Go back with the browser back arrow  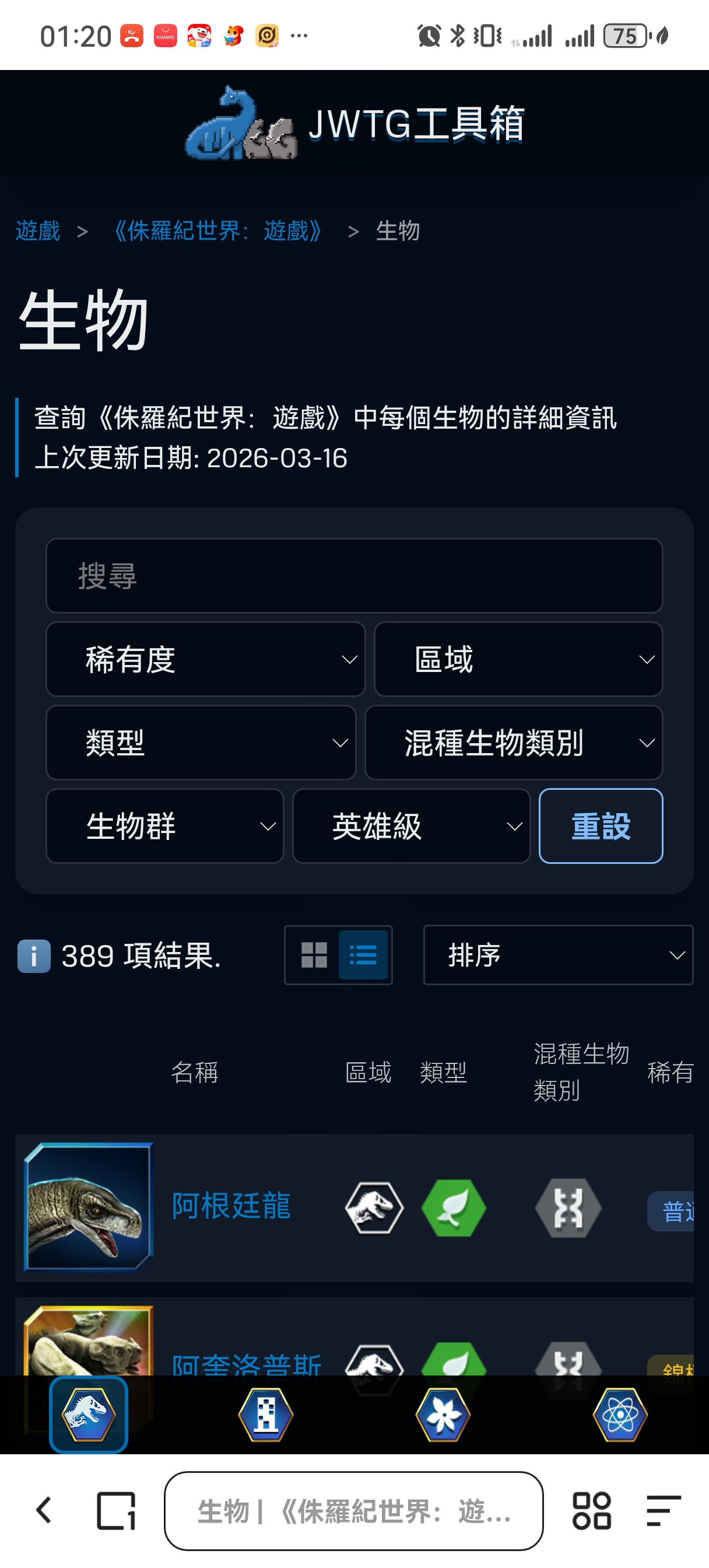click(44, 1510)
